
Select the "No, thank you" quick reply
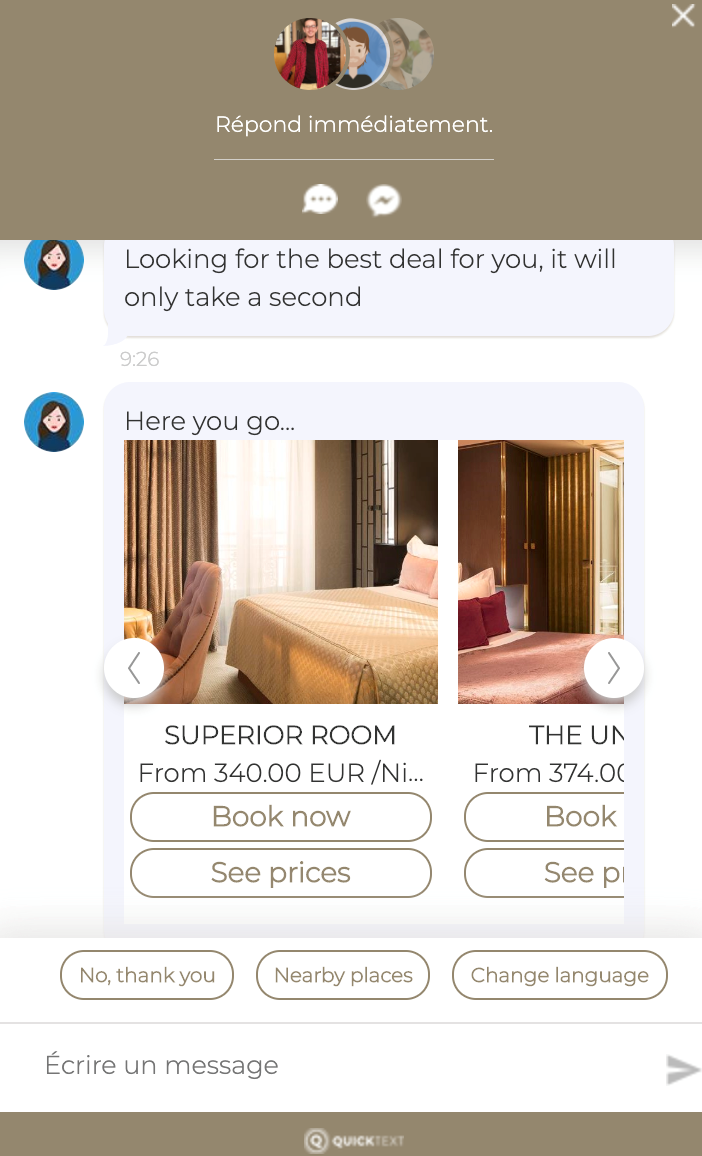point(147,975)
